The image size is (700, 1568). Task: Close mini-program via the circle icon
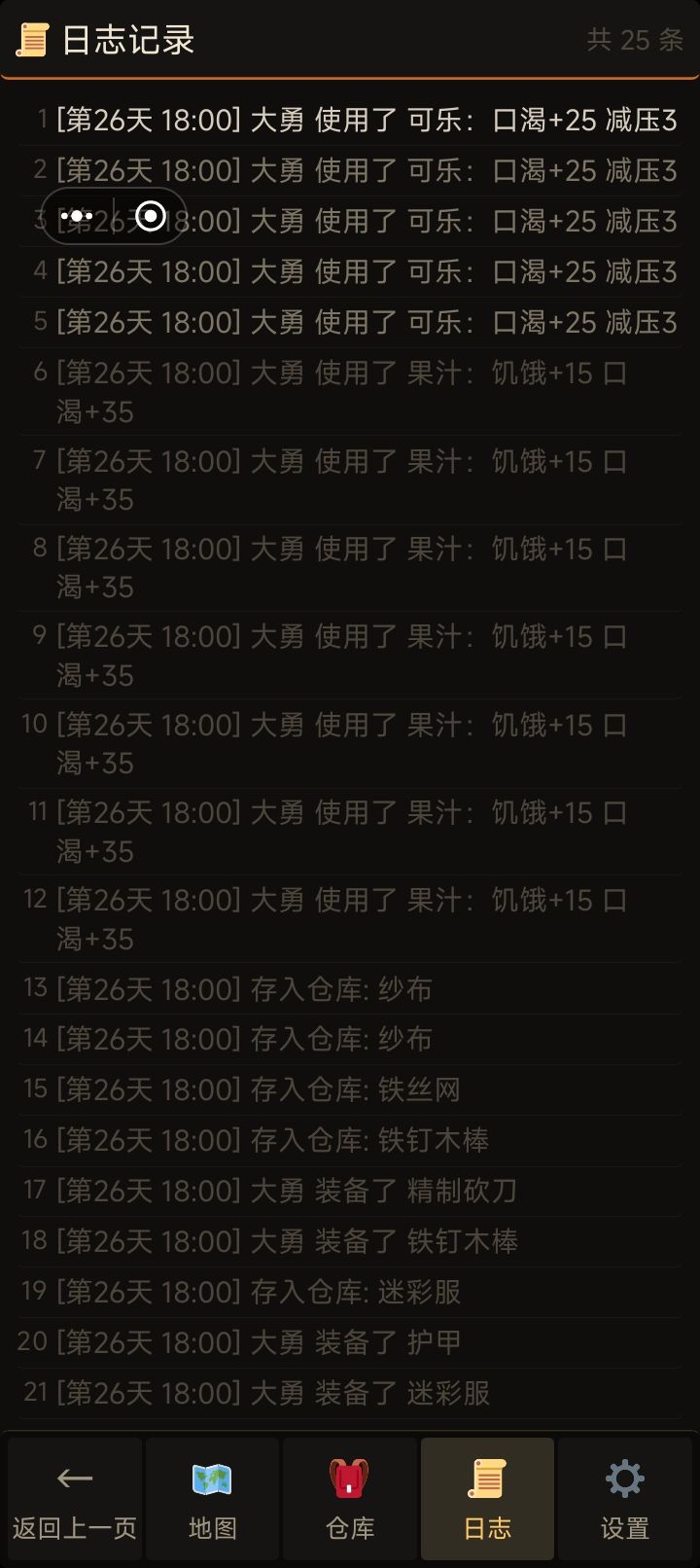(151, 216)
